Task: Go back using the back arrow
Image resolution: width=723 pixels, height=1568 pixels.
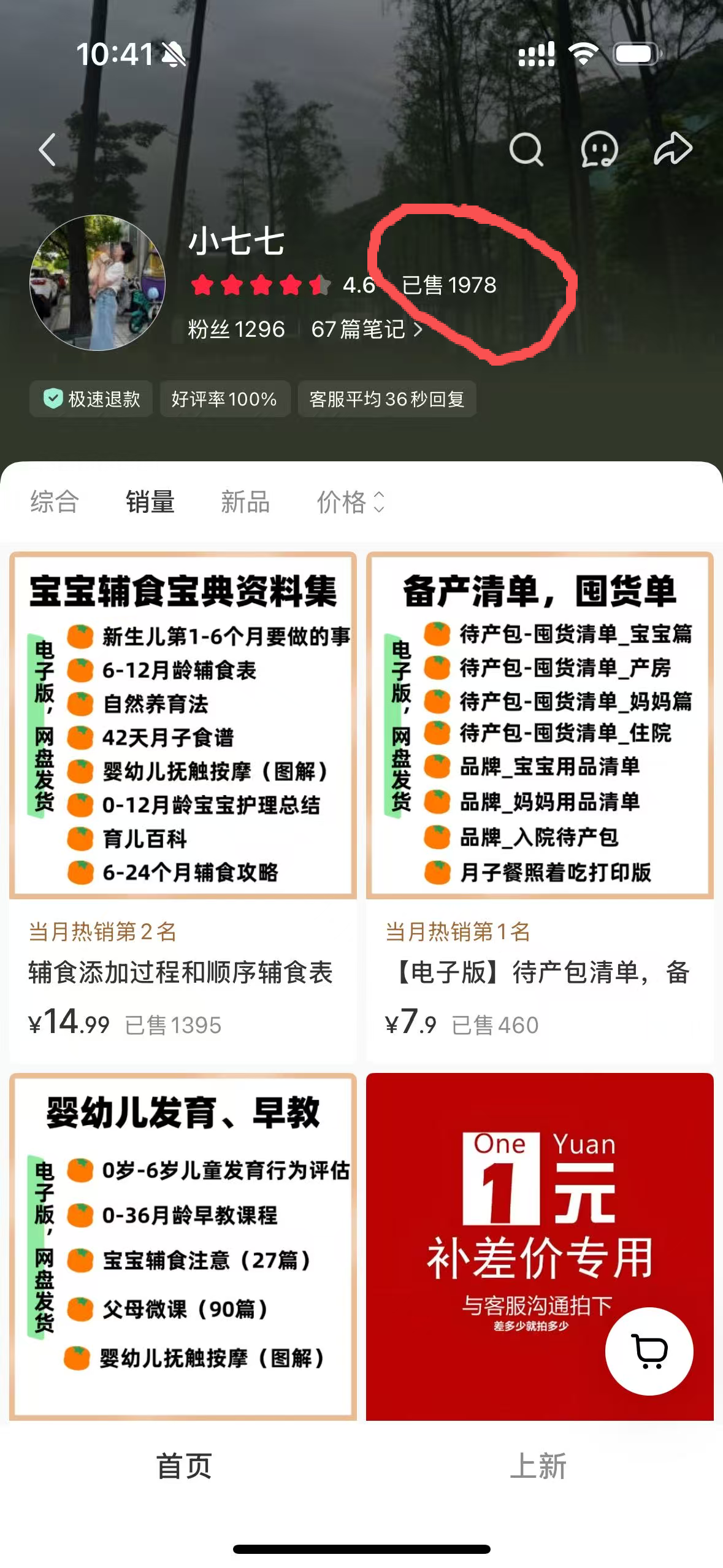Action: (x=48, y=150)
